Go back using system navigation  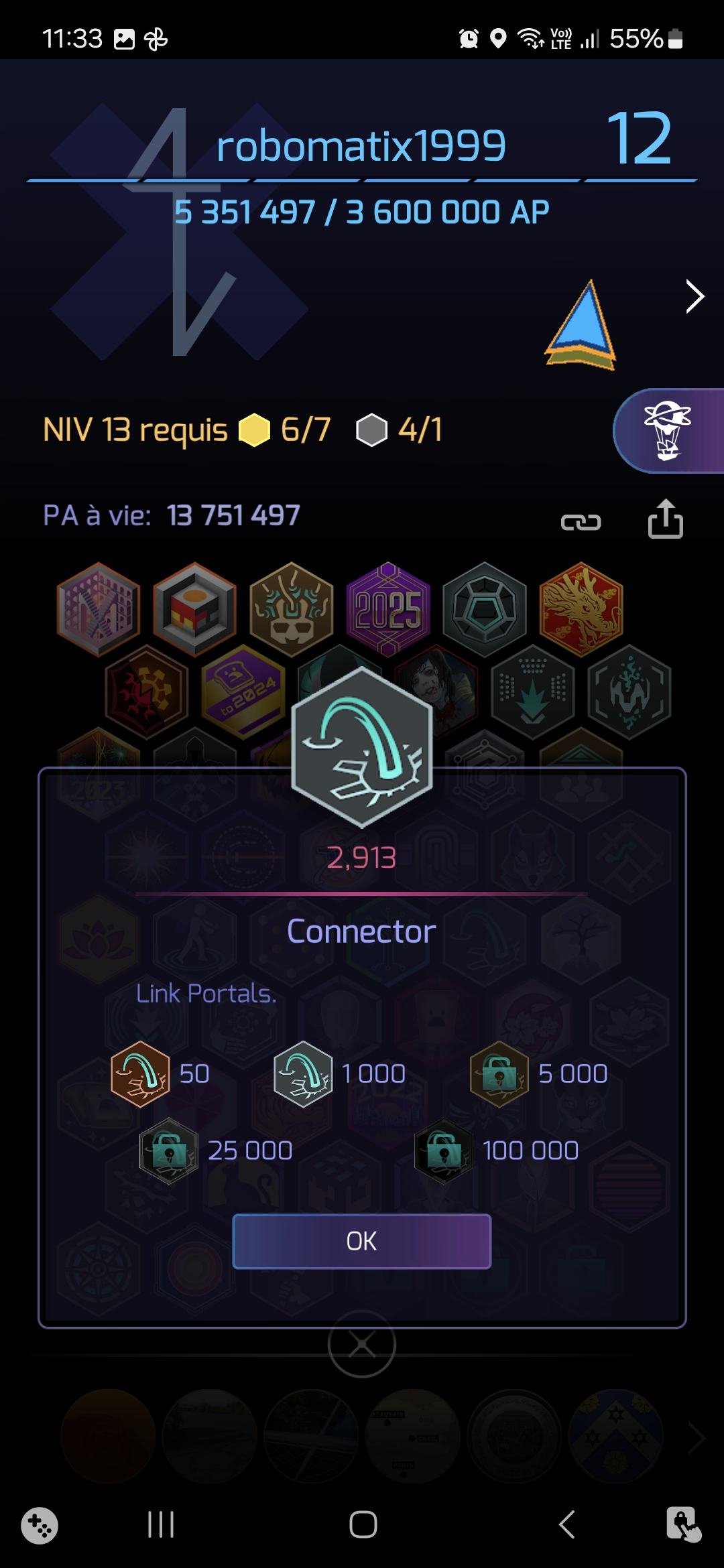(567, 1524)
